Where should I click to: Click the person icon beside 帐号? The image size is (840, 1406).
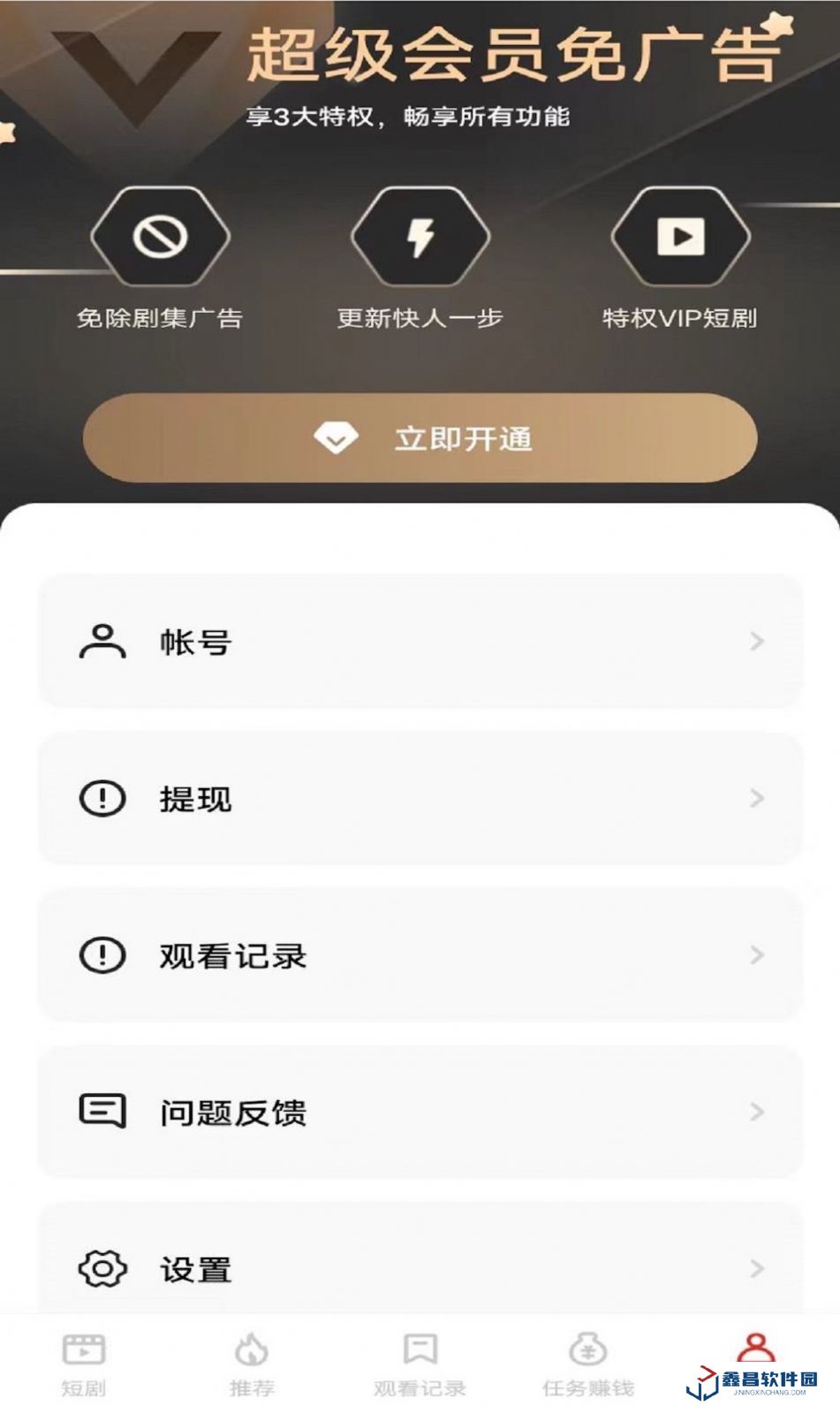tap(102, 642)
